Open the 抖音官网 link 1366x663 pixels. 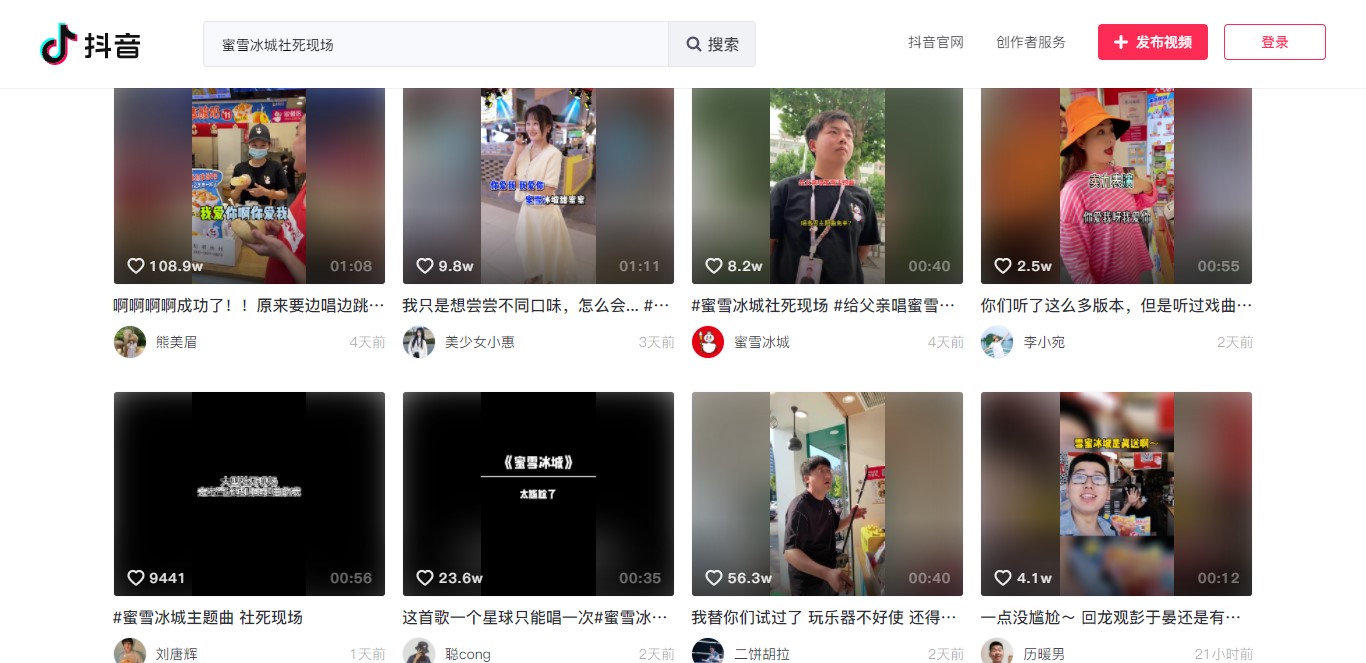[935, 42]
